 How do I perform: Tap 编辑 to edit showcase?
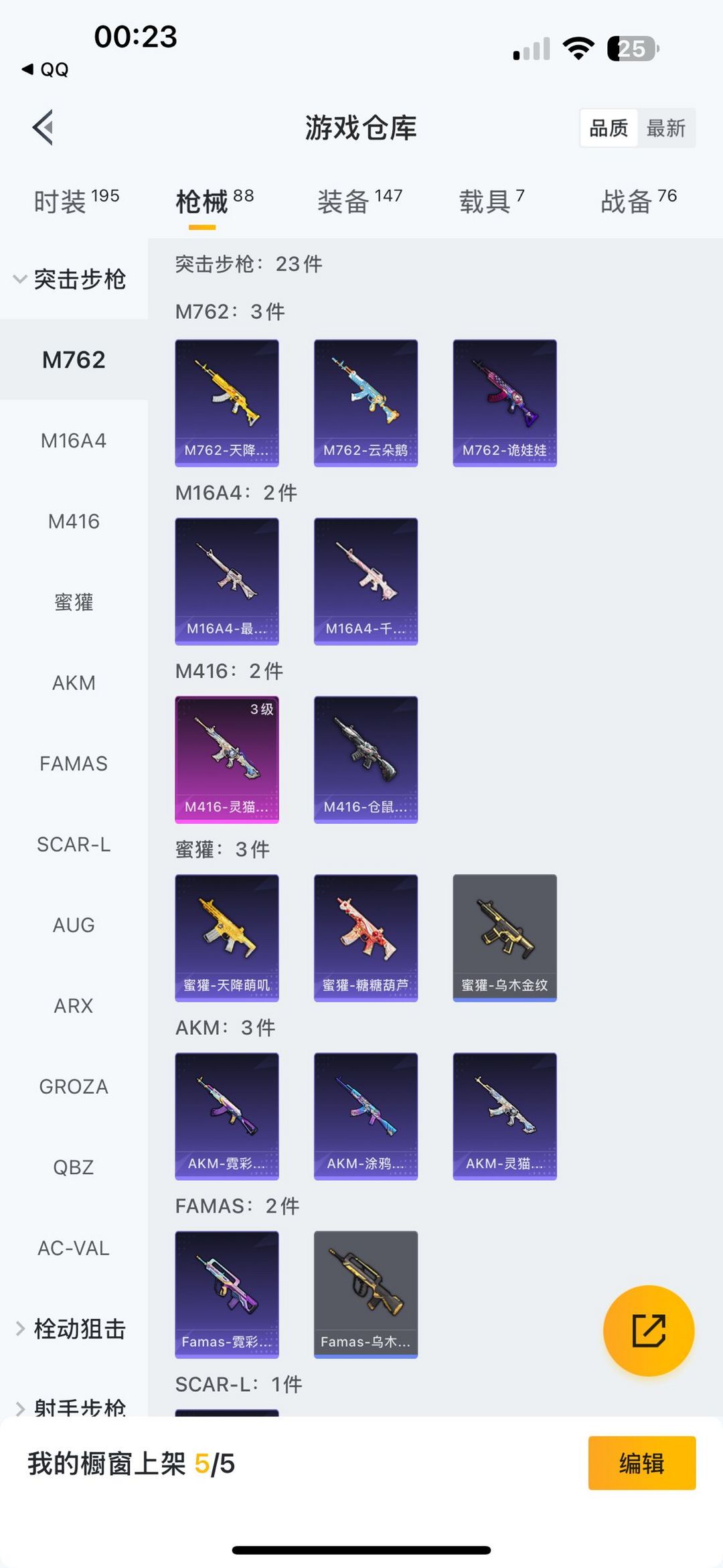[x=641, y=1464]
